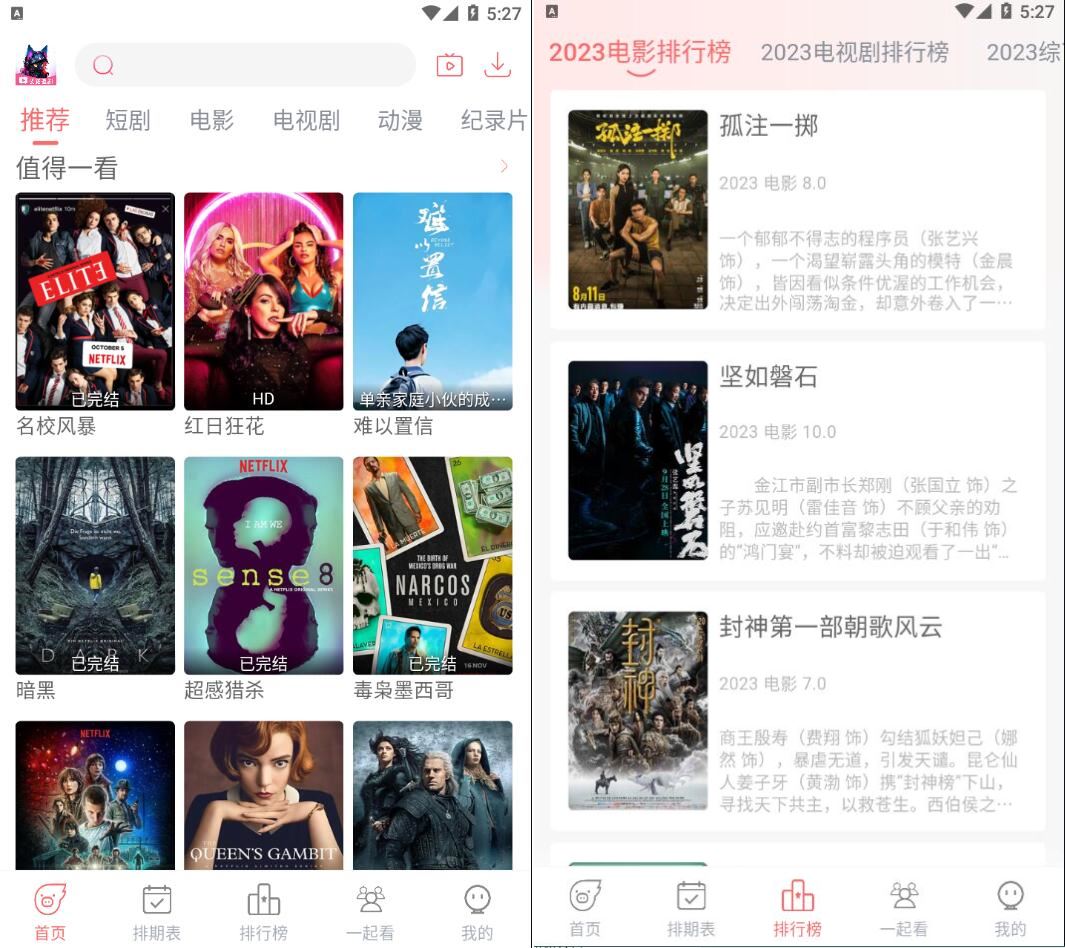Image resolution: width=1065 pixels, height=948 pixels.
Task: Open the 暗黑 series poster
Action: [x=95, y=565]
